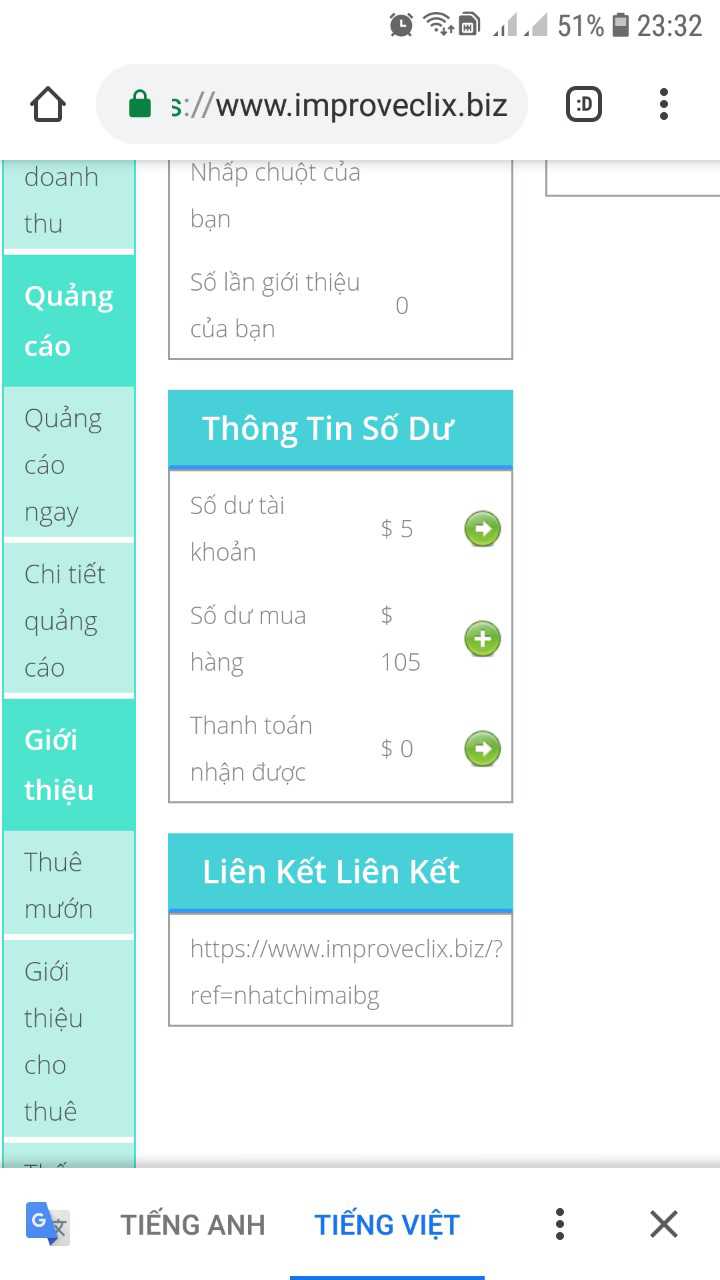Viewport: 720px width, 1280px height.
Task: Open the doanh thu sidebar item
Action: [x=68, y=200]
